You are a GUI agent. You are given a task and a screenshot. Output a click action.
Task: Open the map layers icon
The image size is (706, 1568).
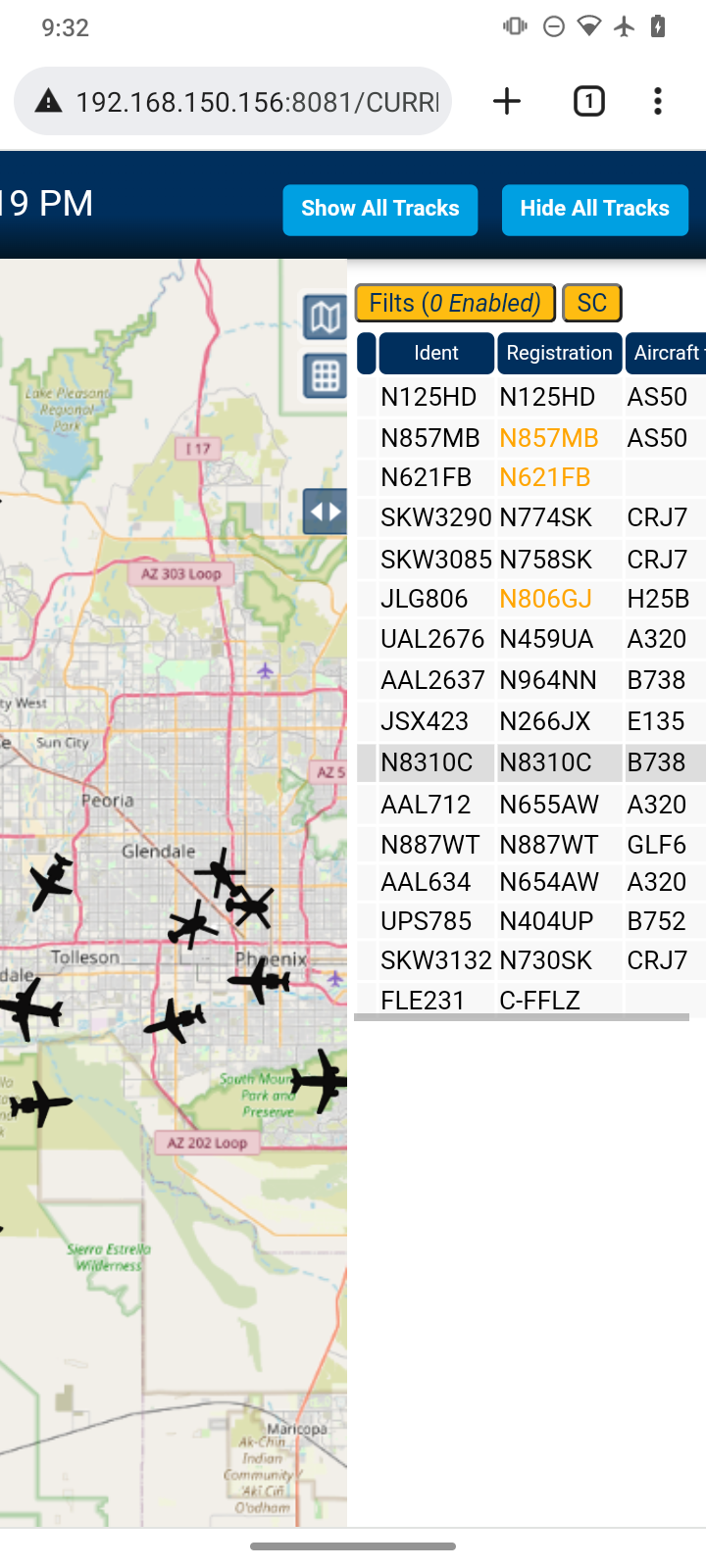point(325,317)
